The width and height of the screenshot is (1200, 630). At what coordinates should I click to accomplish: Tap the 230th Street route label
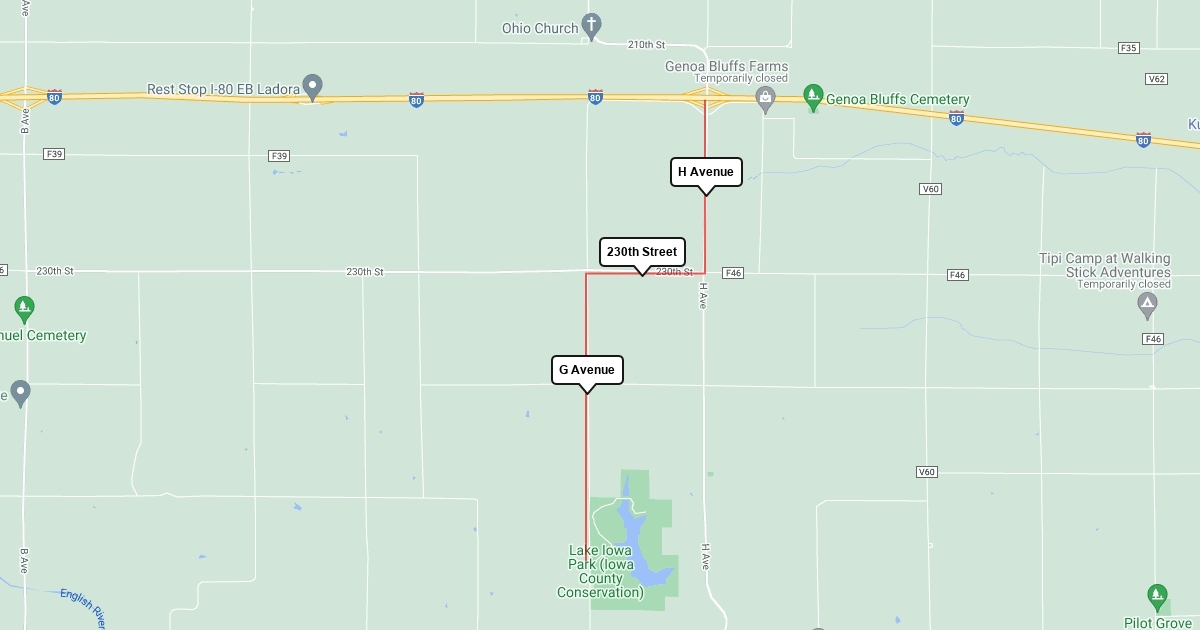tap(642, 252)
